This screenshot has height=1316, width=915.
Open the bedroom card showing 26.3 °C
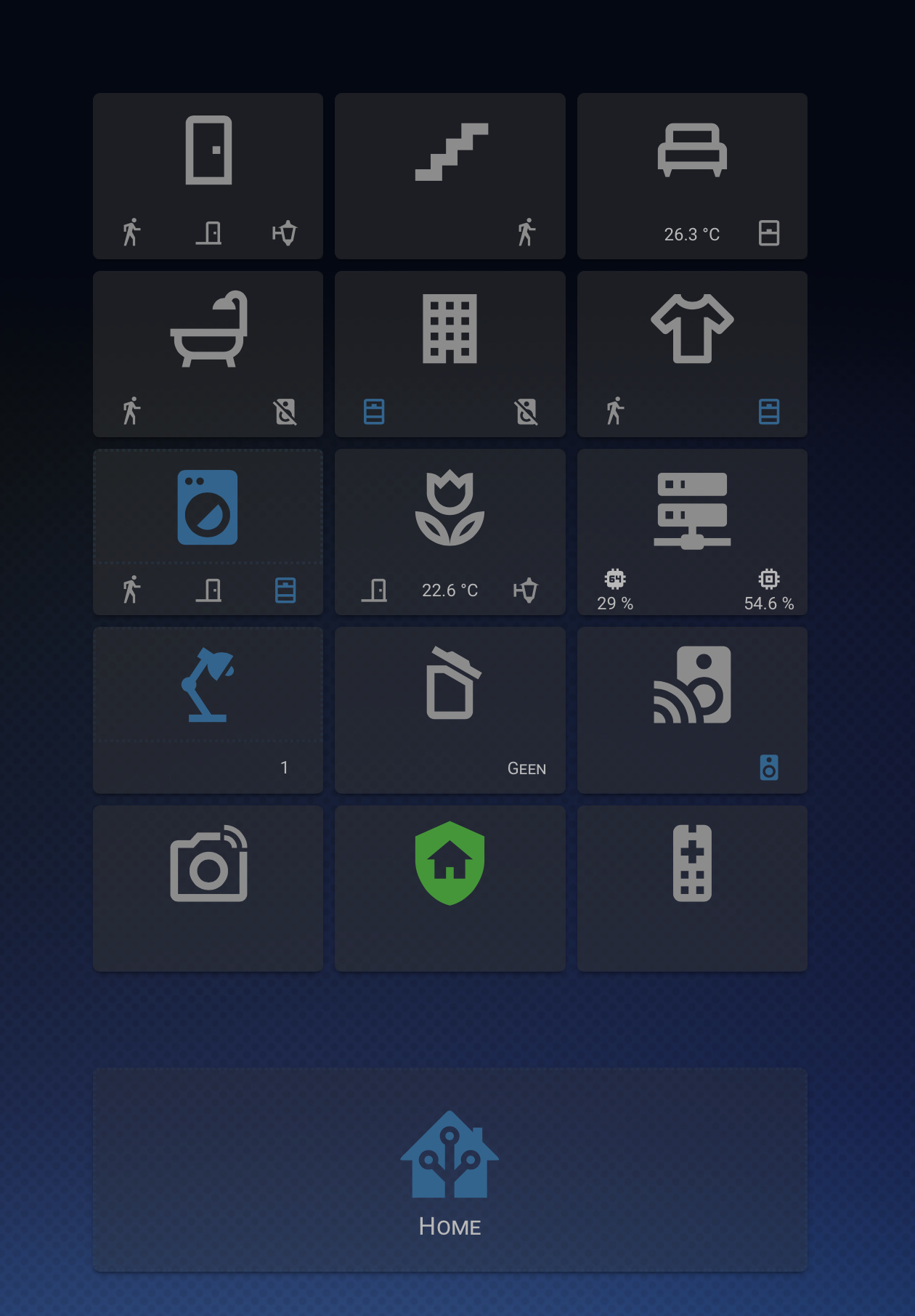click(692, 151)
